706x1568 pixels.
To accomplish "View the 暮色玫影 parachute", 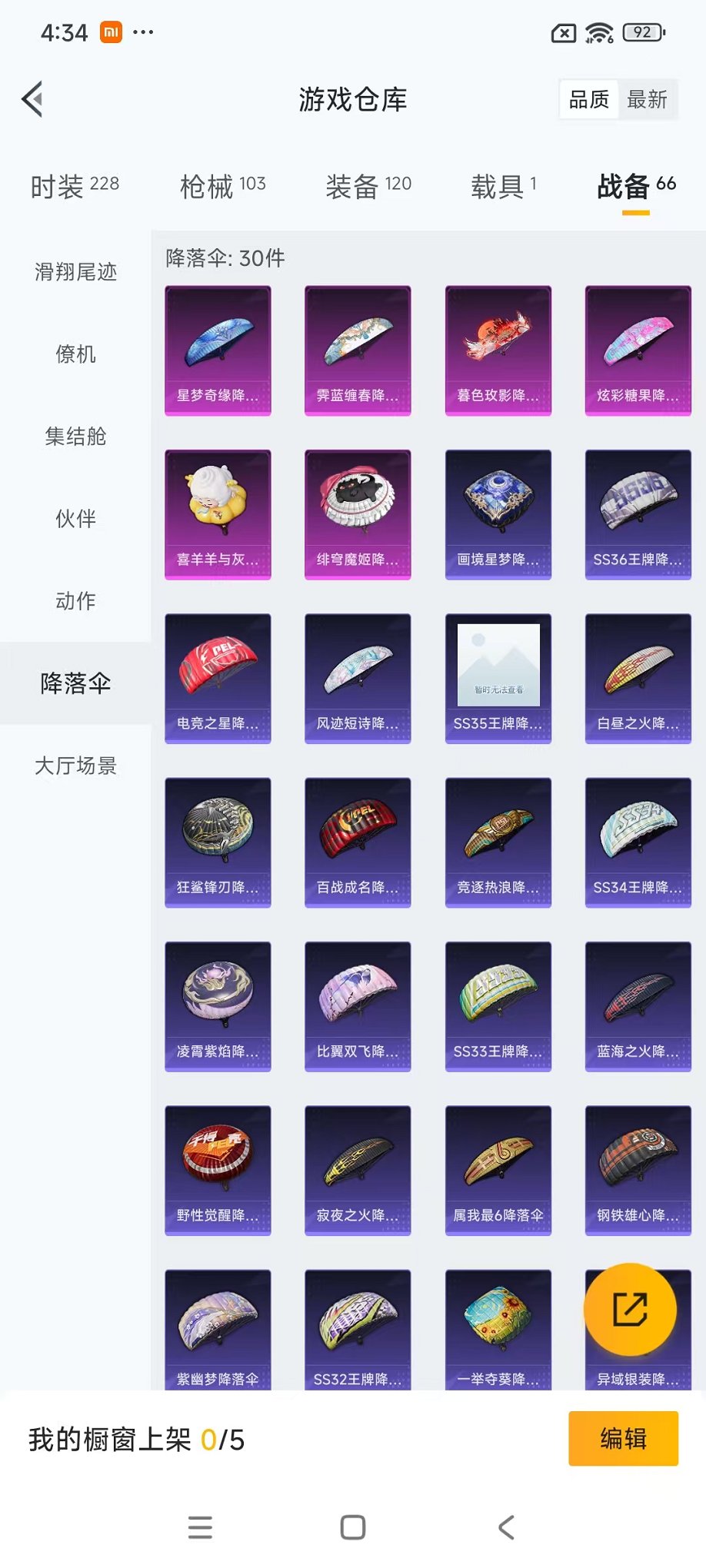I will (498, 350).
